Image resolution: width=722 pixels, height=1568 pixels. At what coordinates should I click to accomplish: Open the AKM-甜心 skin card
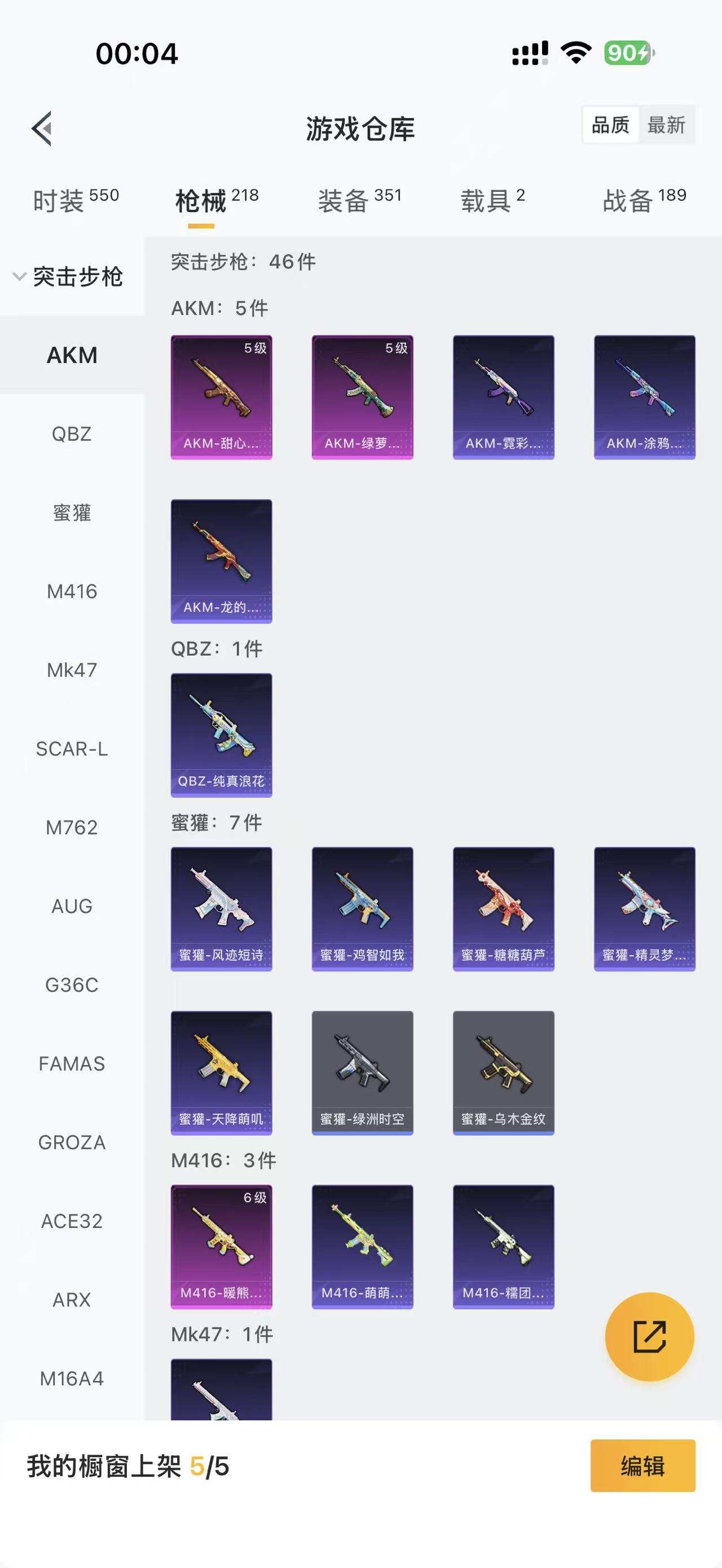pos(221,397)
